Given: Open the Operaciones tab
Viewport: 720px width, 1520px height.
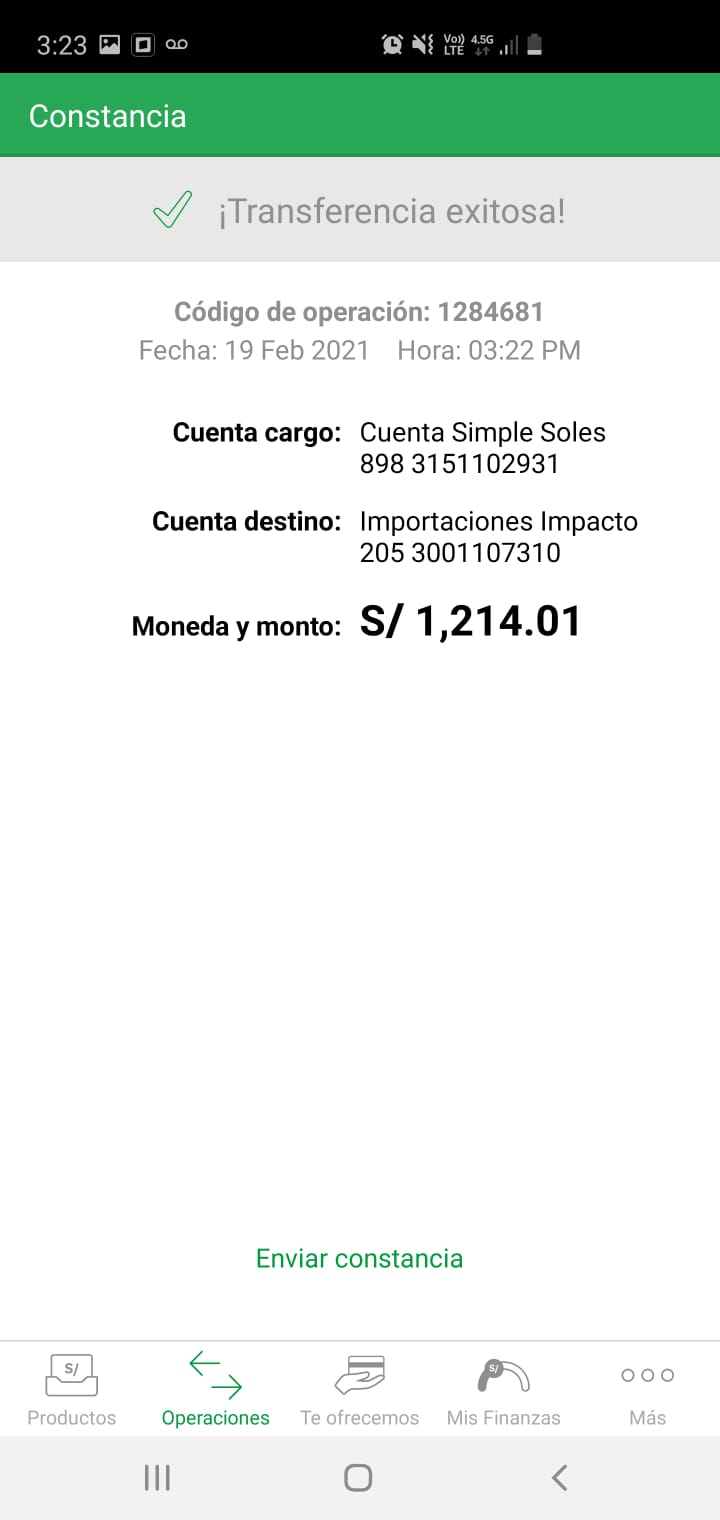Looking at the screenshot, I should [216, 1390].
